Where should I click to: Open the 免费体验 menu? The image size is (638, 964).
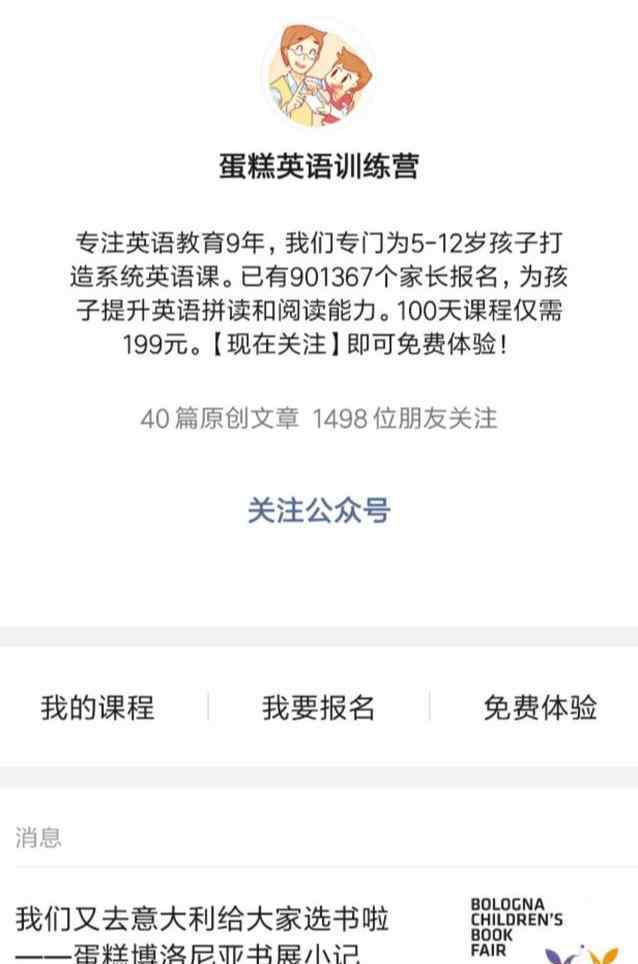pyautogui.click(x=539, y=708)
